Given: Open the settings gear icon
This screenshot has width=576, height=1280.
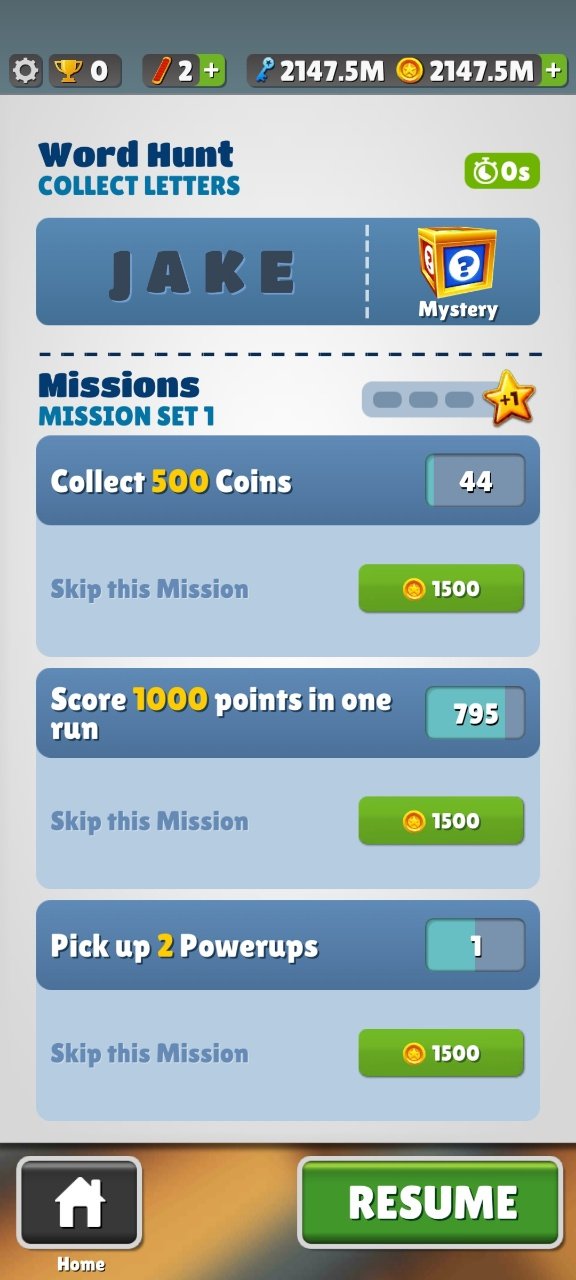Looking at the screenshot, I should [26, 71].
